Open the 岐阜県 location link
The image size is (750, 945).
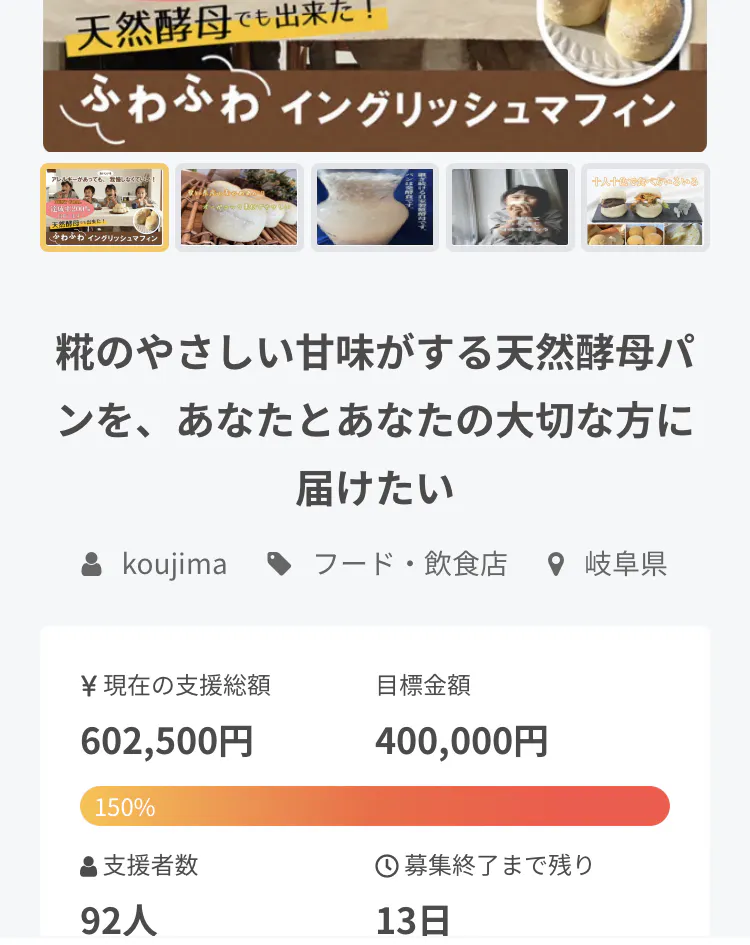[625, 564]
